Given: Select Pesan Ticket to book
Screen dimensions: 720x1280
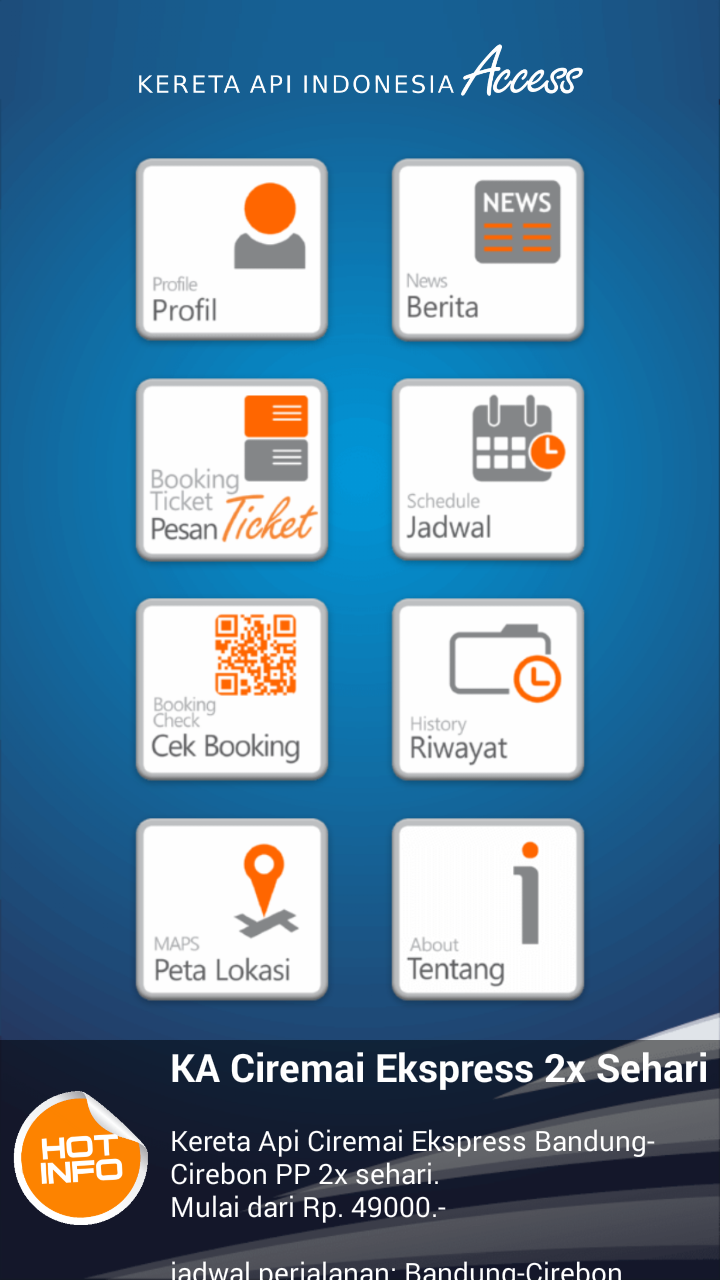Looking at the screenshot, I should point(232,469).
